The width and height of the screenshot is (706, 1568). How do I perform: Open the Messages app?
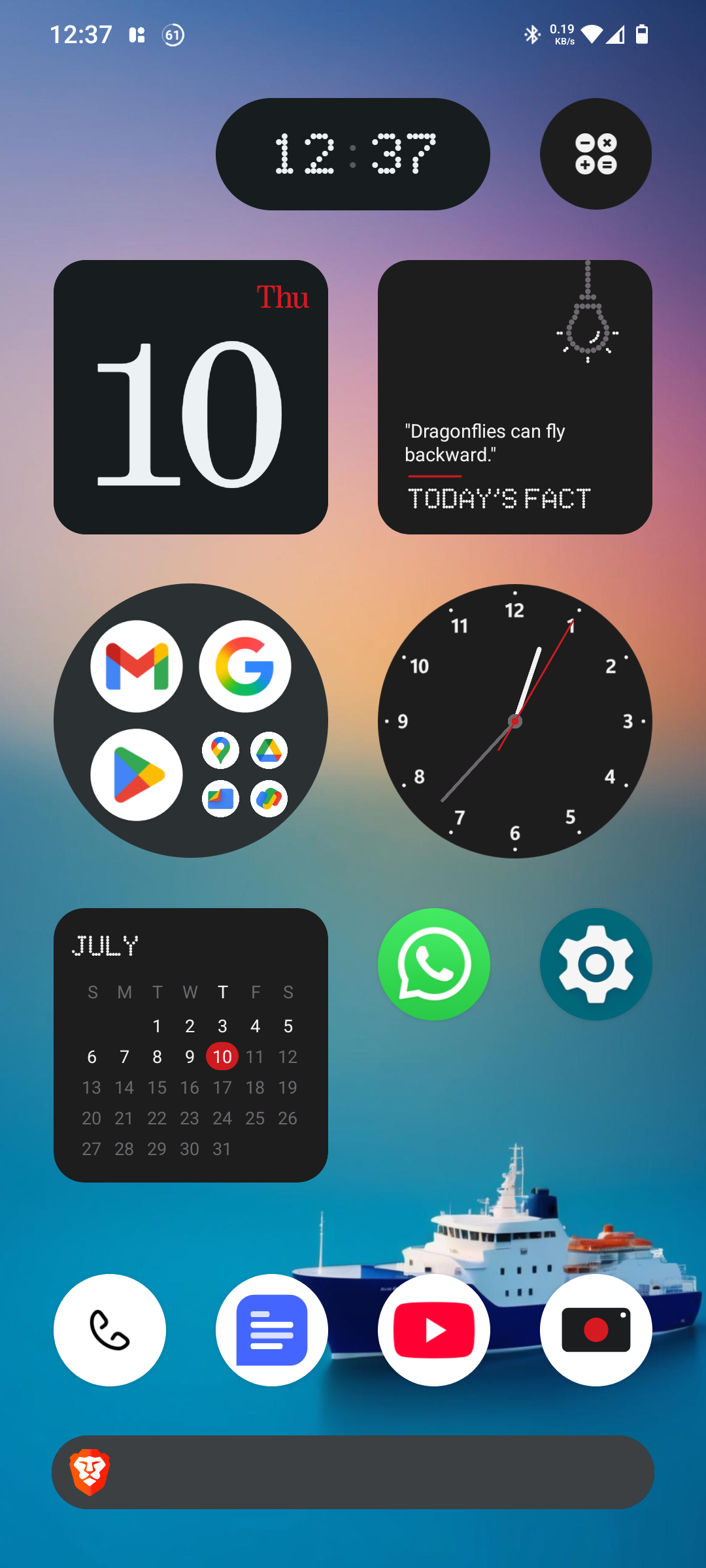point(272,1330)
